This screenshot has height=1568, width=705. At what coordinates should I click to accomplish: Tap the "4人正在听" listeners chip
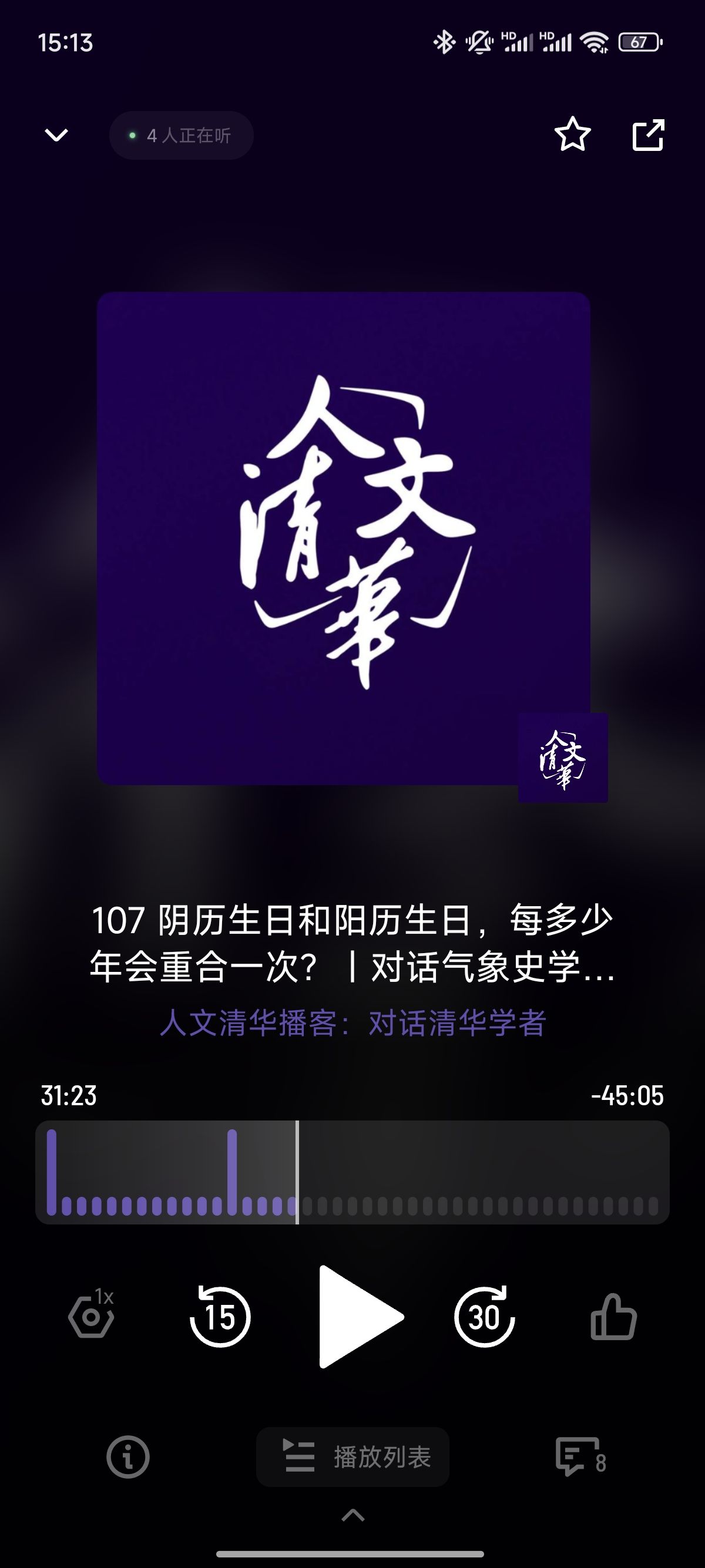[x=182, y=135]
